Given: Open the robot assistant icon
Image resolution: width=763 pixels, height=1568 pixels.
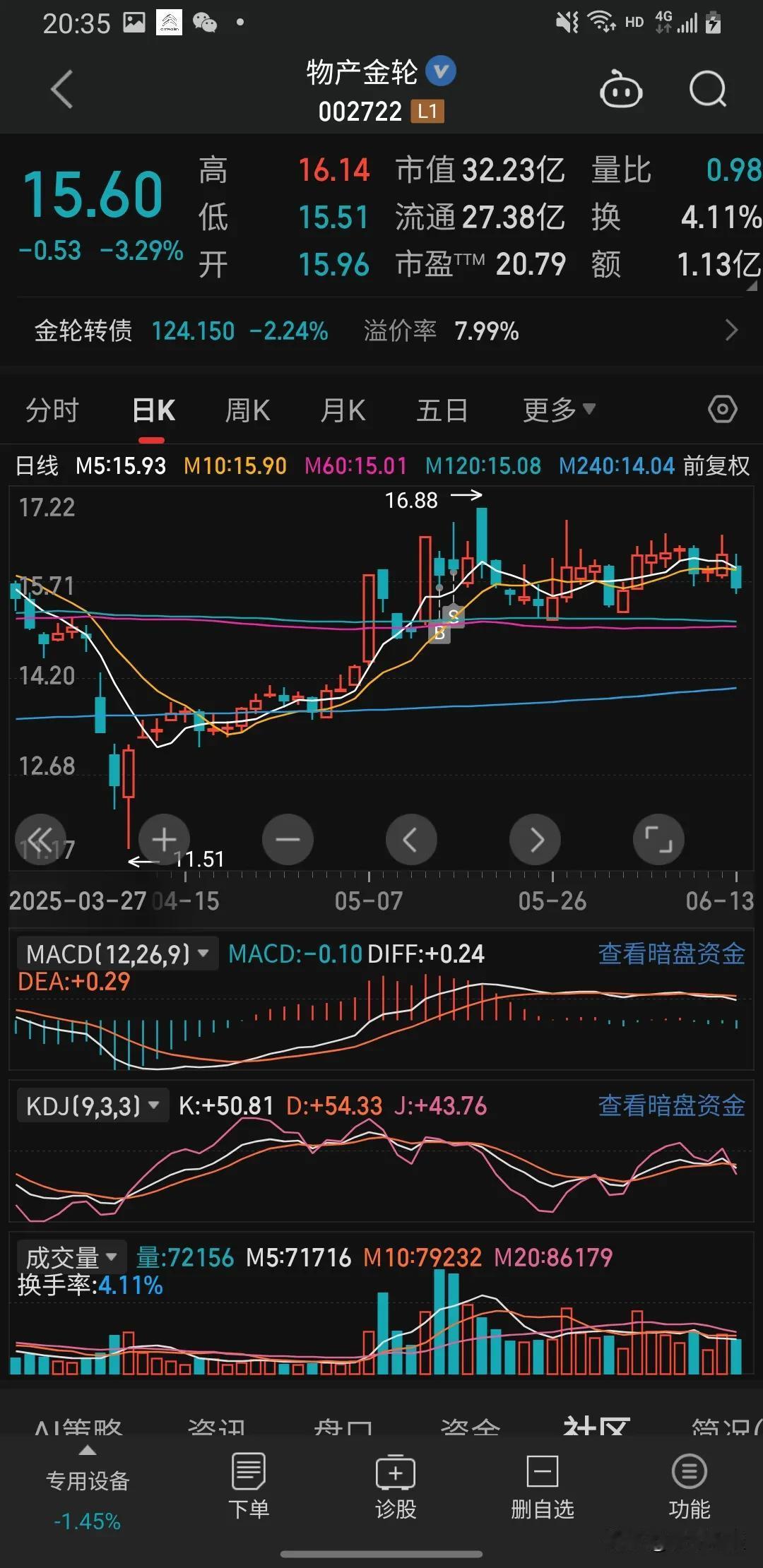Looking at the screenshot, I should click(x=620, y=90).
